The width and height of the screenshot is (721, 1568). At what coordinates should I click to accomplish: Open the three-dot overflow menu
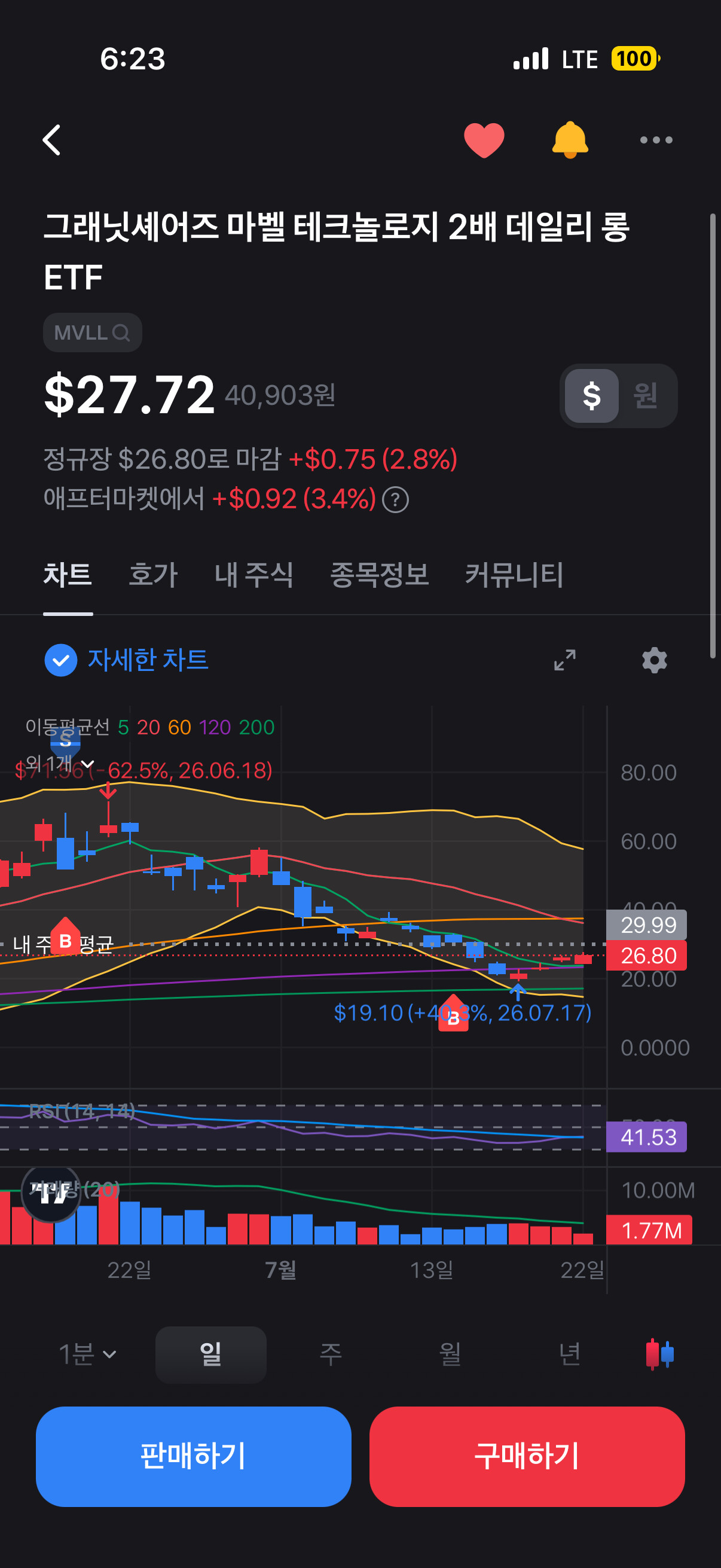pyautogui.click(x=656, y=140)
